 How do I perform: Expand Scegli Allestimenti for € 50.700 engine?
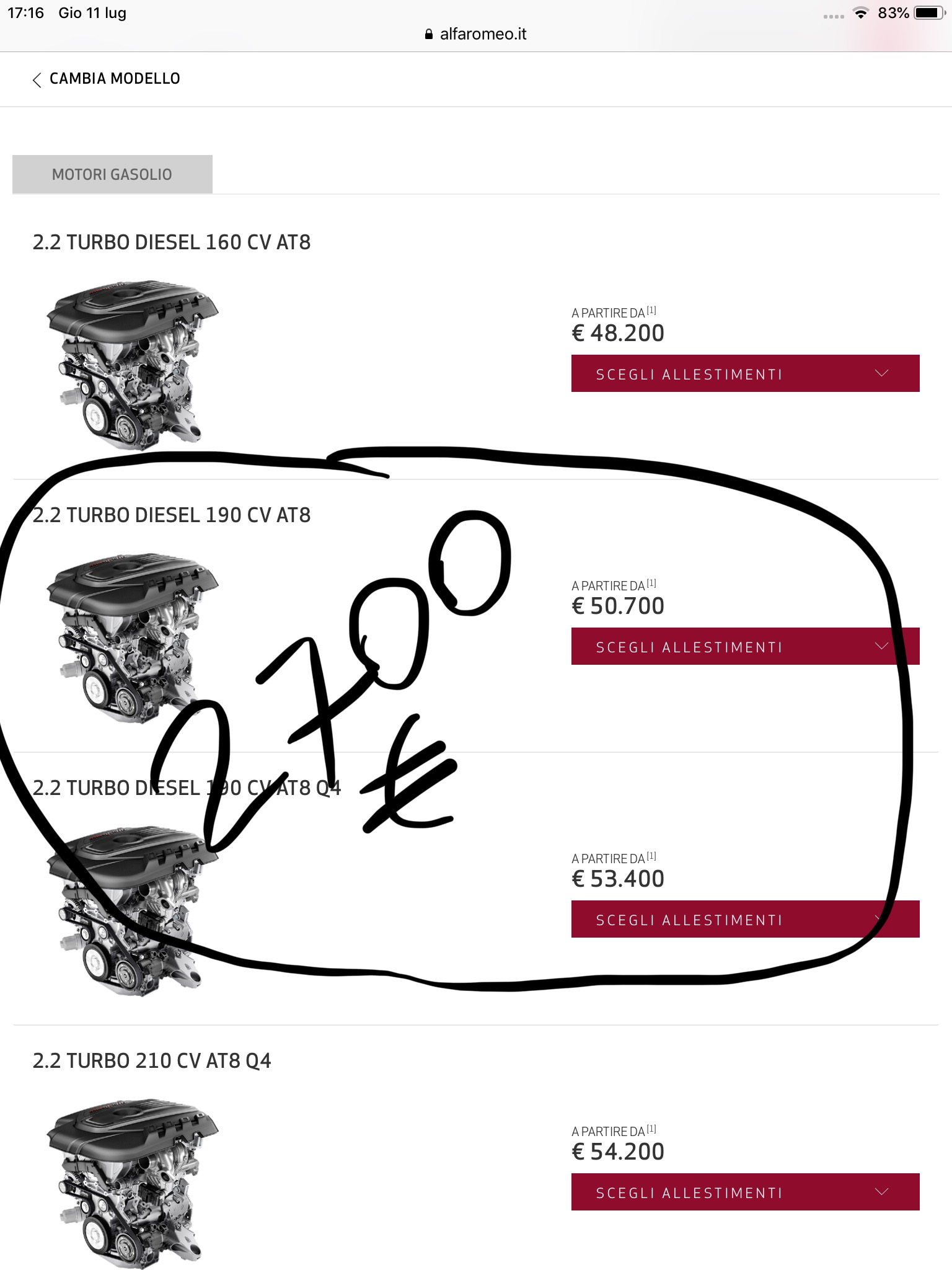(745, 646)
